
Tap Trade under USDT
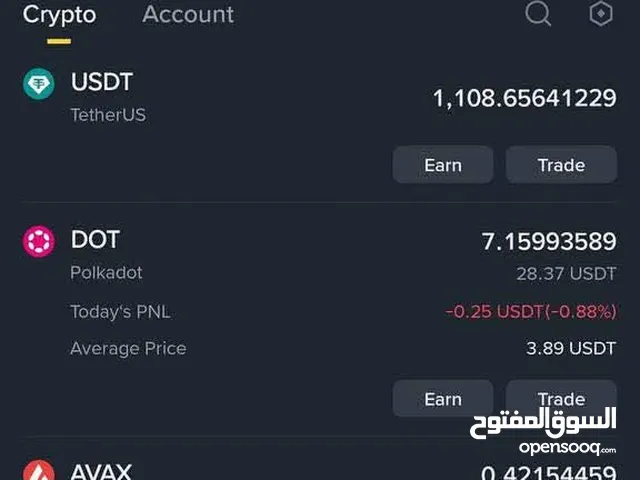[560, 165]
